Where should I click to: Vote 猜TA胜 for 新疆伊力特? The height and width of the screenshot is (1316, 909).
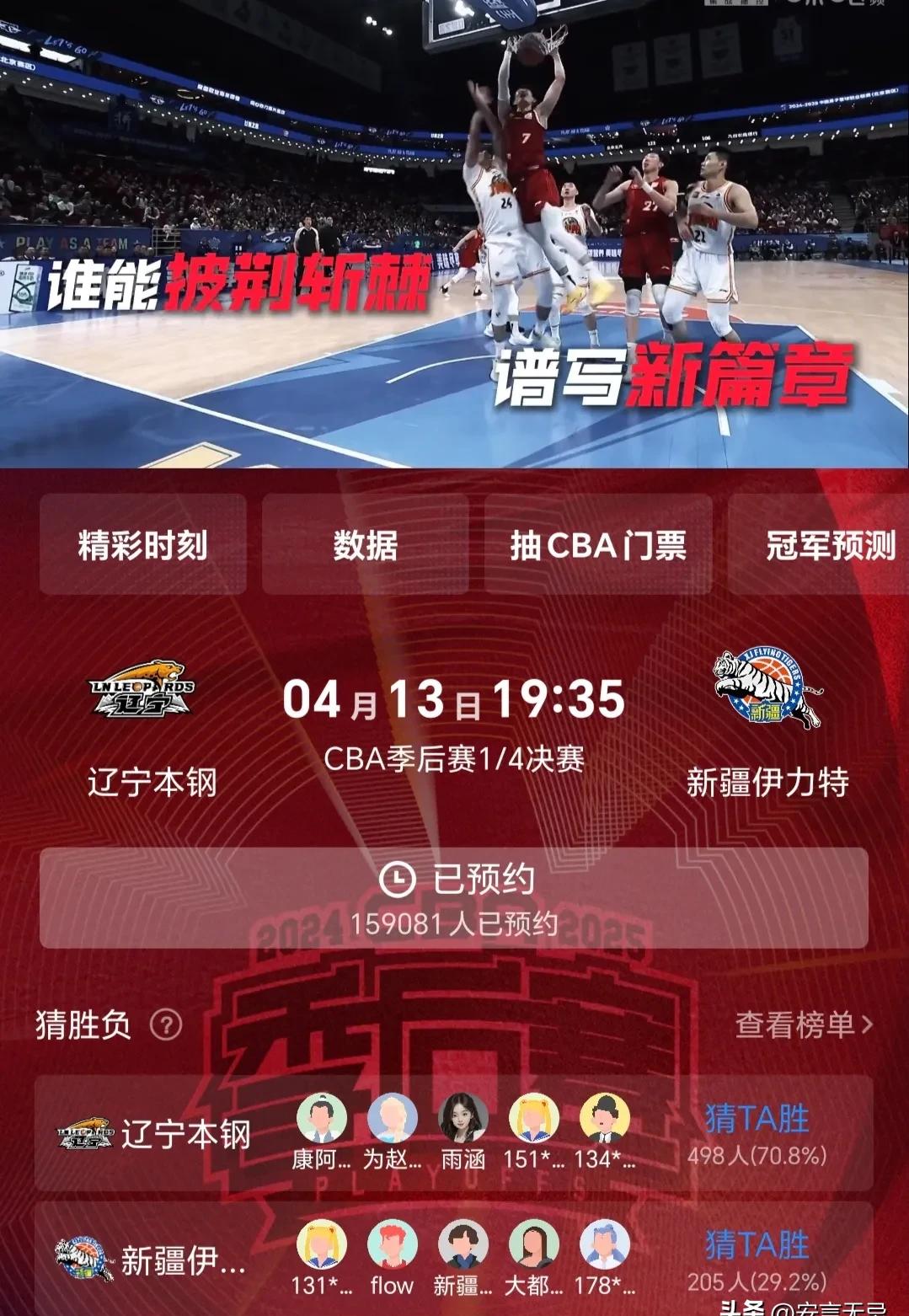[x=757, y=1245]
